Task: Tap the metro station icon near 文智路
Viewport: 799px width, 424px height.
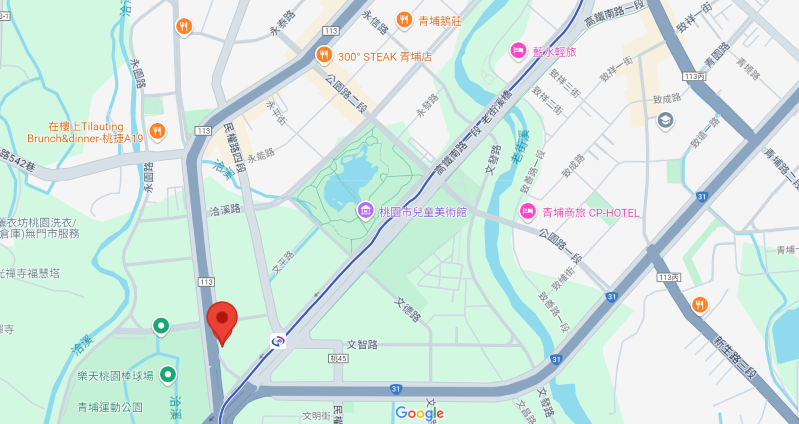Action: coord(279,341)
